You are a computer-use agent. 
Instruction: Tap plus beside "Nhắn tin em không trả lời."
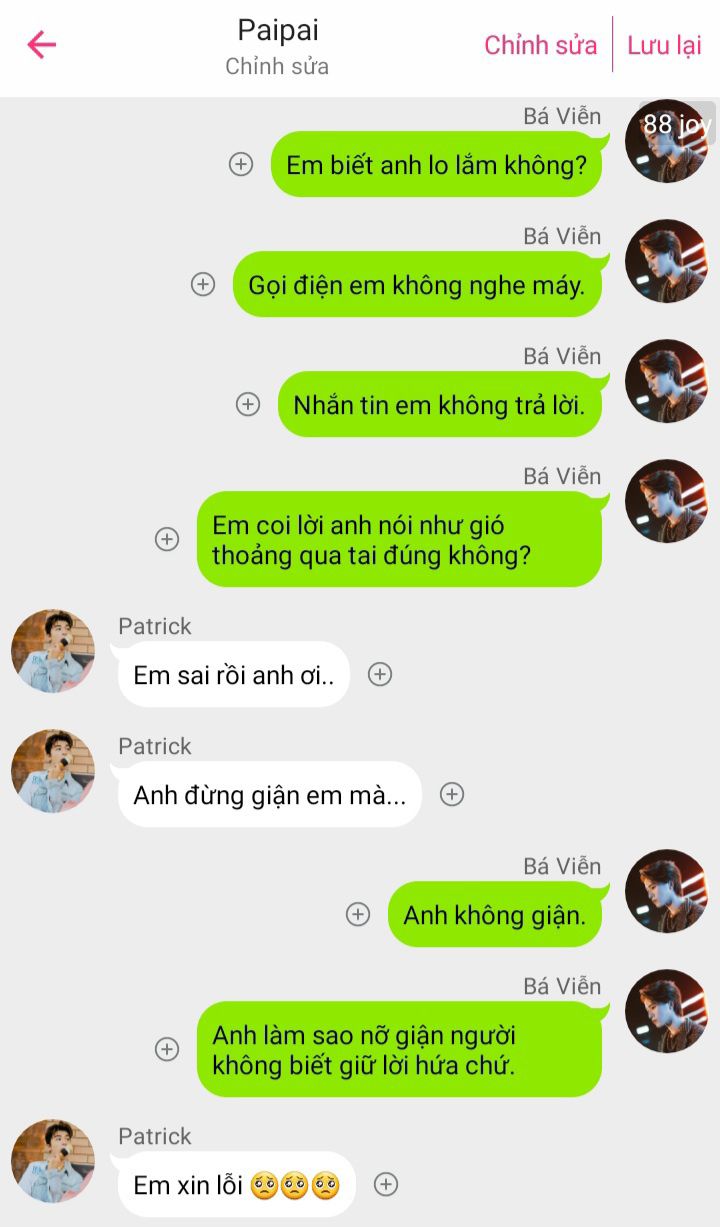(247, 404)
